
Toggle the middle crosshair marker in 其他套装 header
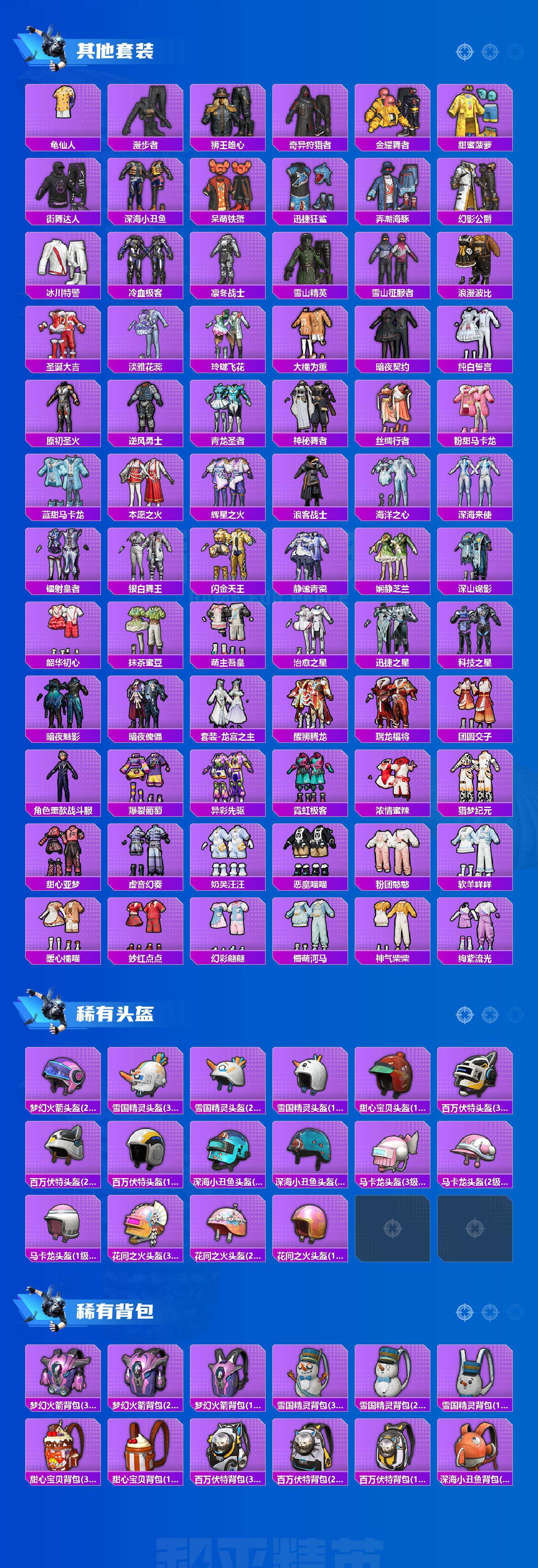[x=489, y=52]
